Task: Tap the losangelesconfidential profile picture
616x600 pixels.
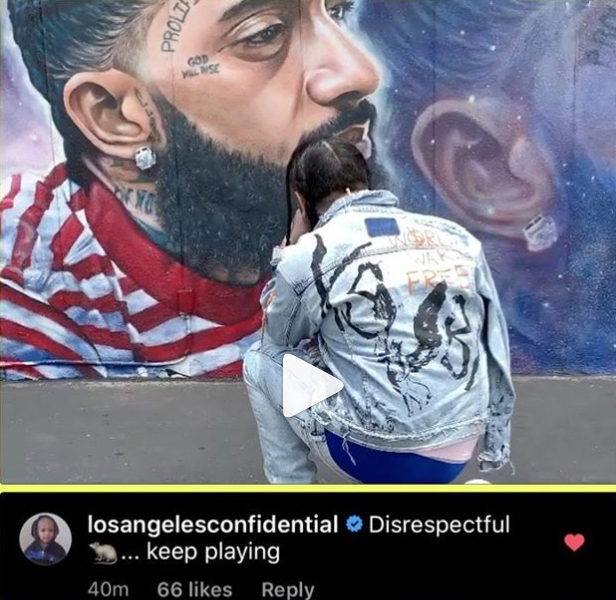Action: [45, 539]
